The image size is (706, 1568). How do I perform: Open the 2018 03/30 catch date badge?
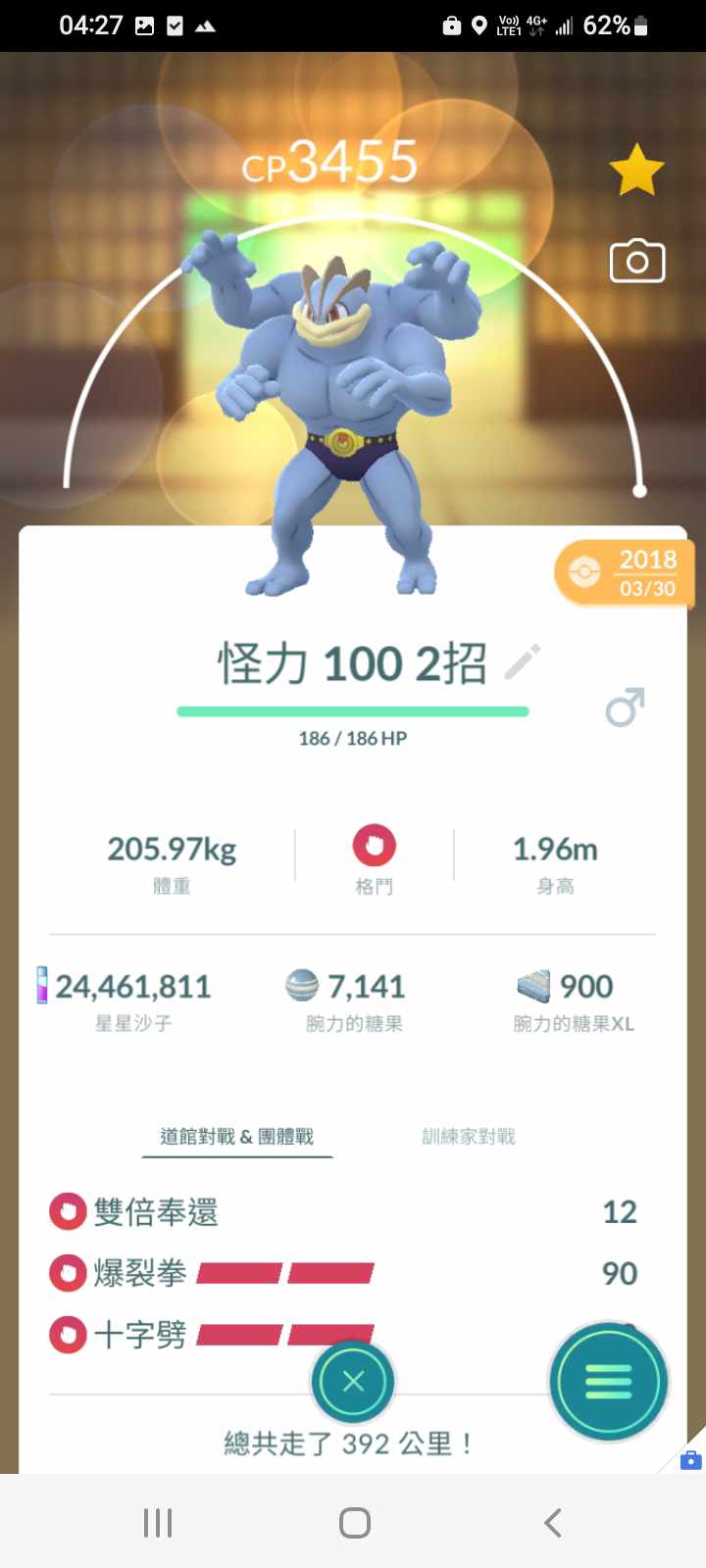pos(625,572)
